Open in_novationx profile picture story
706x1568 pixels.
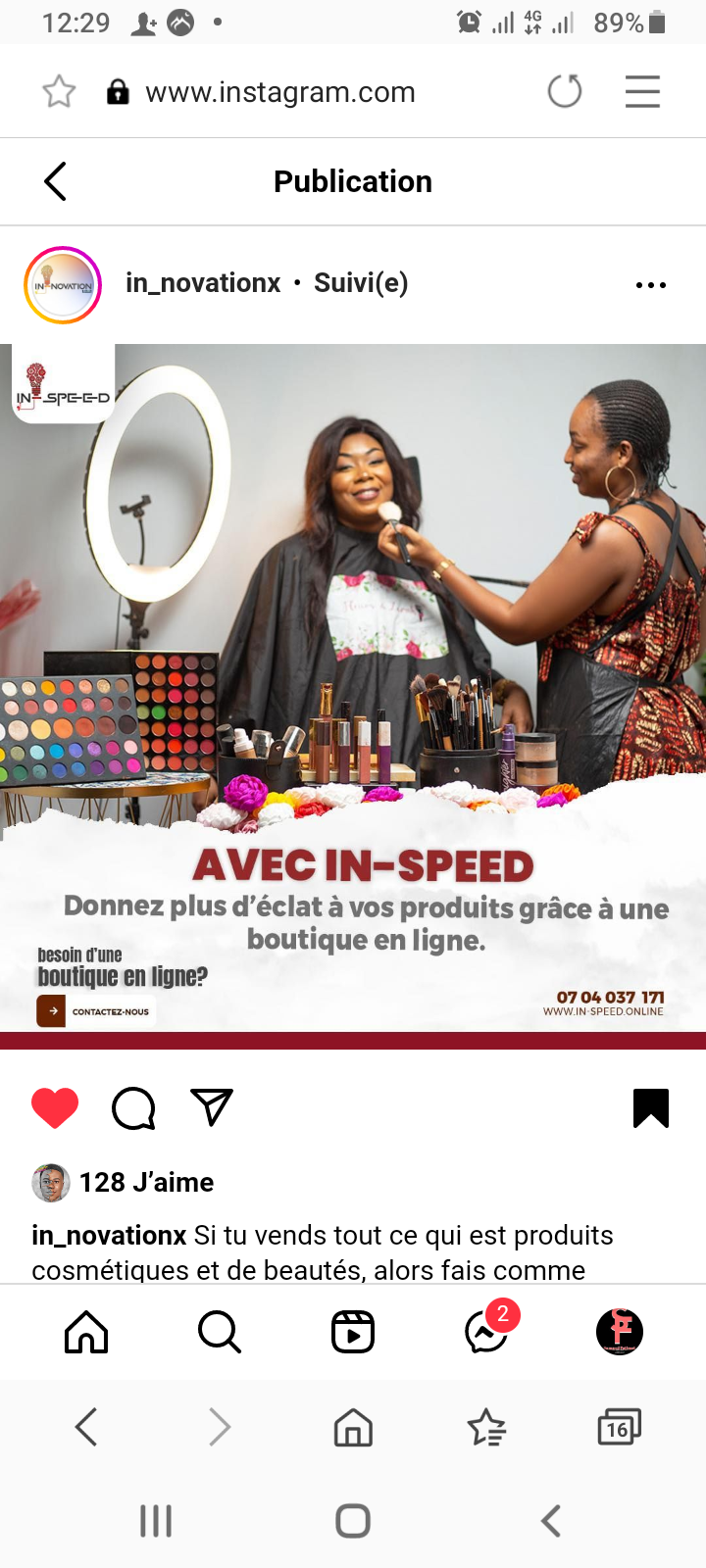pyautogui.click(x=63, y=285)
